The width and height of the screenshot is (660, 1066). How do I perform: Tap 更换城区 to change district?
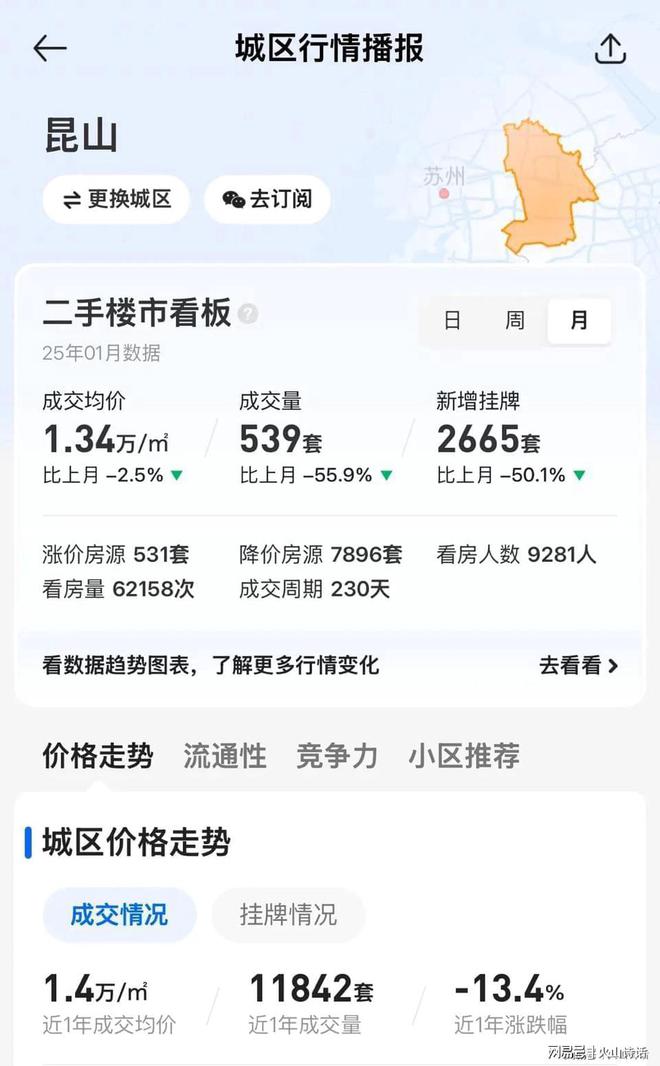tap(116, 199)
